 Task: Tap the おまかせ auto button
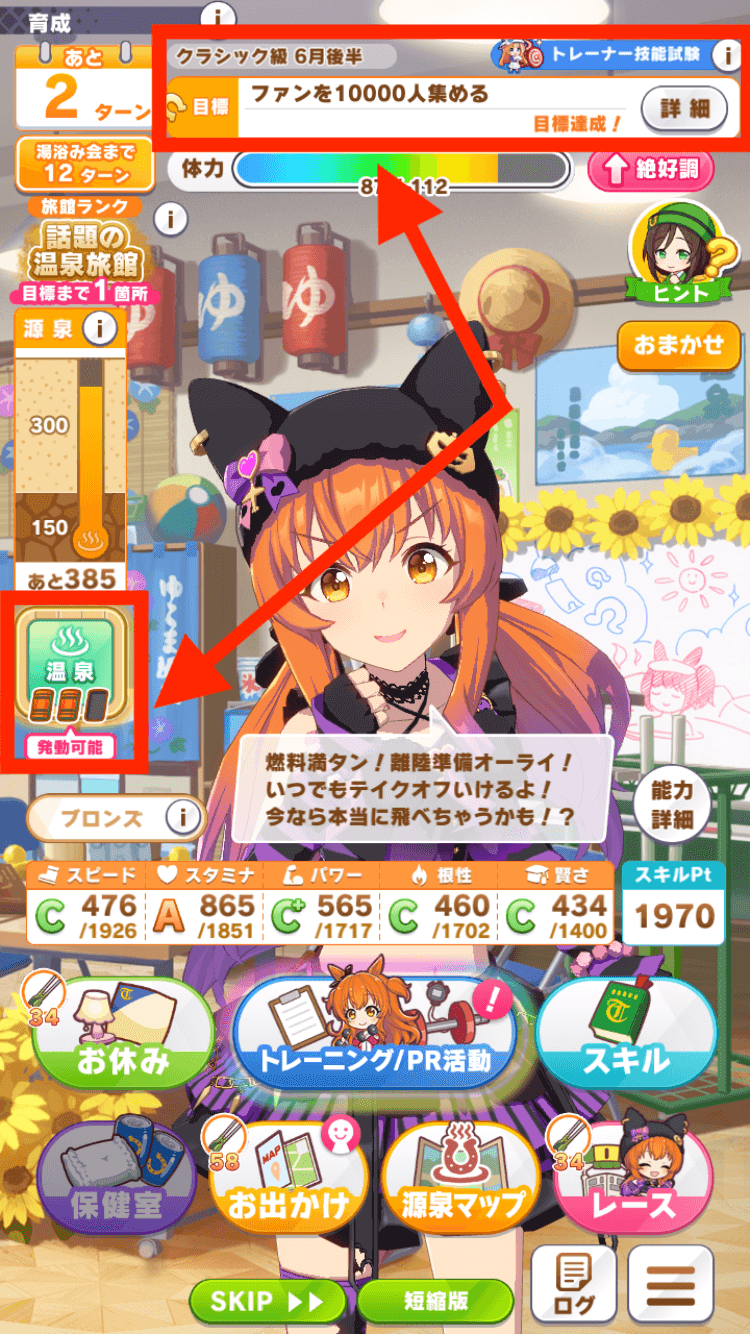pos(678,346)
